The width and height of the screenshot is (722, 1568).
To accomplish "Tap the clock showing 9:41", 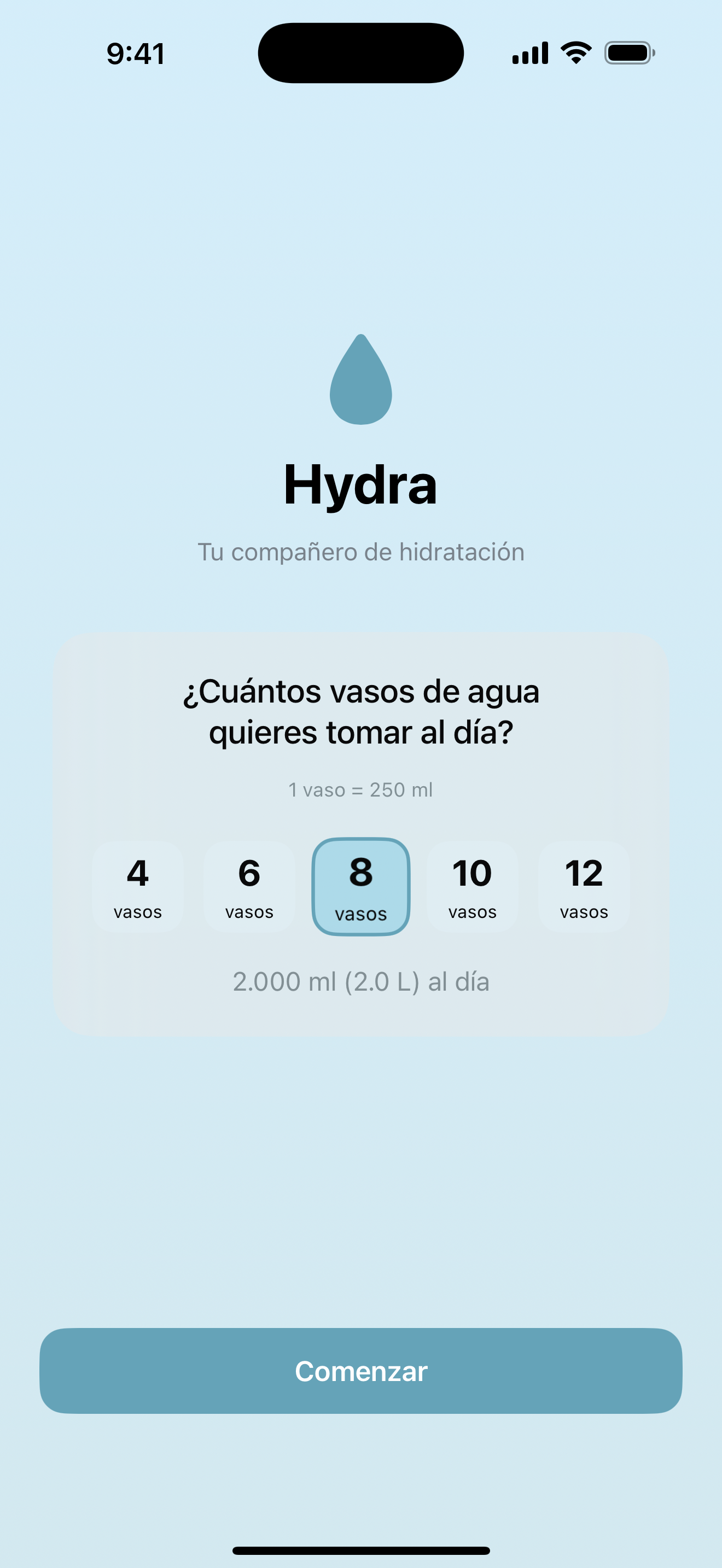I will [135, 55].
